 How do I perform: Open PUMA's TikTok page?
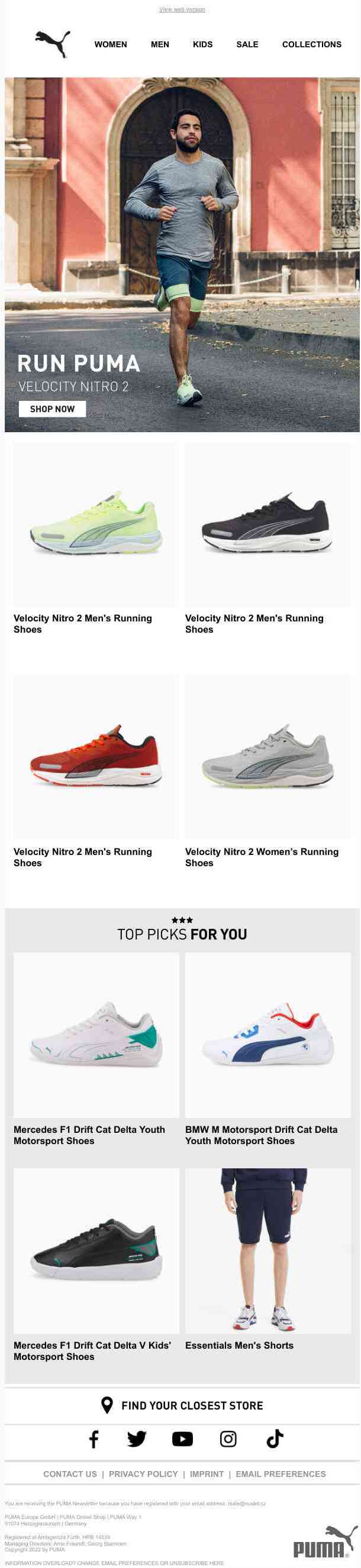[x=275, y=1439]
